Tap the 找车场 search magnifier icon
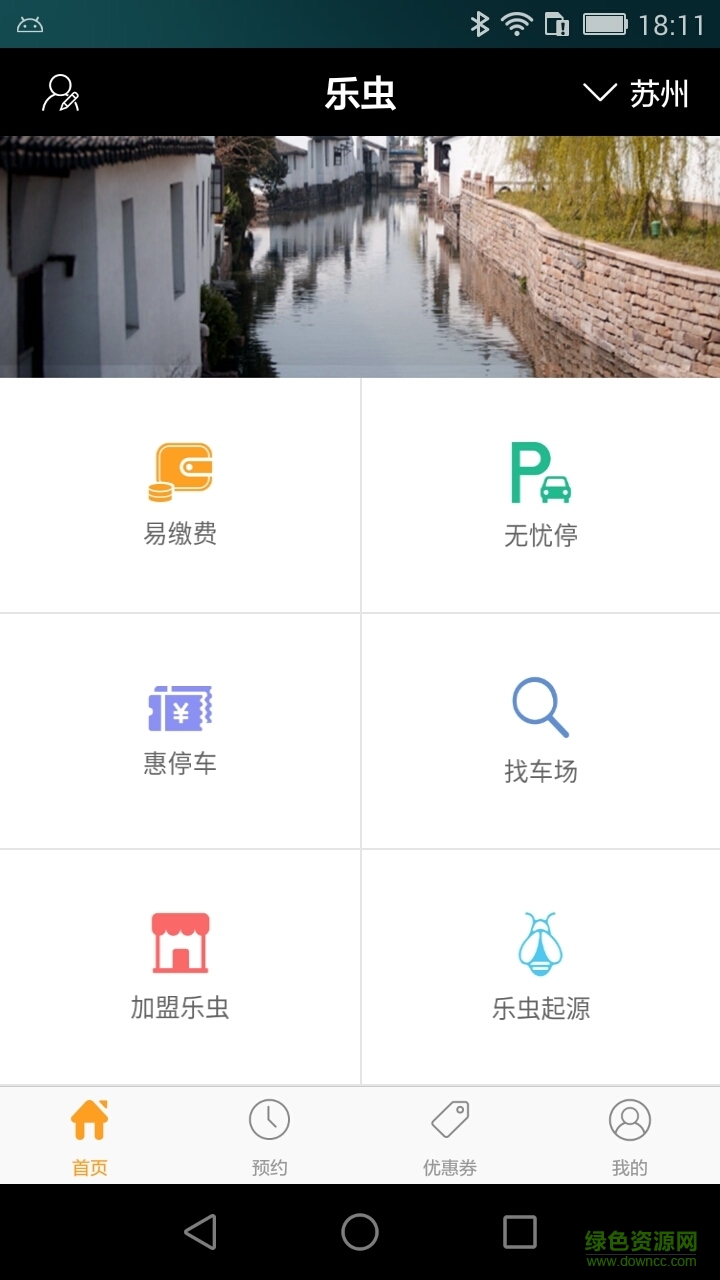The height and width of the screenshot is (1280, 720). [x=540, y=707]
